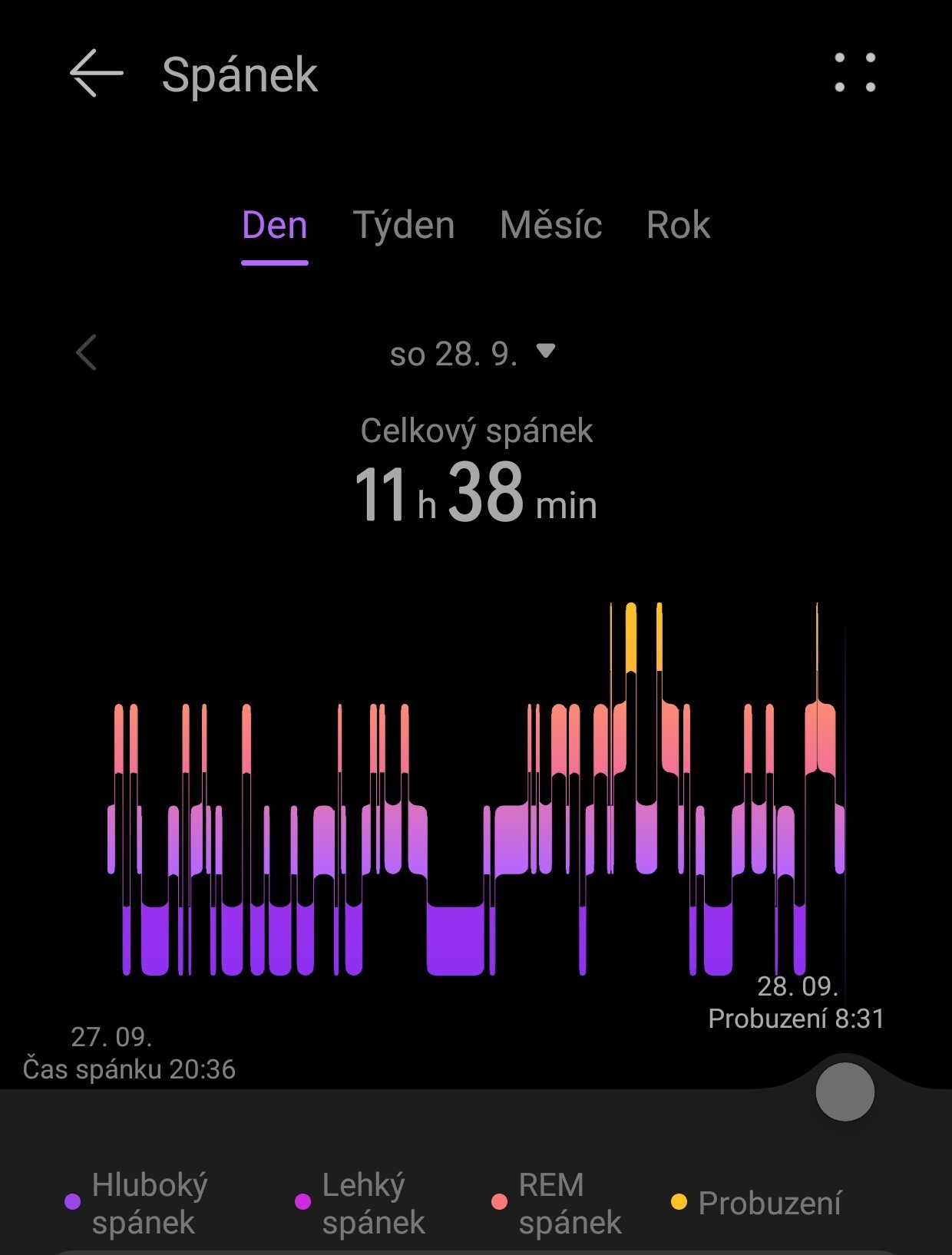The image size is (952, 1255).
Task: Go back from the Spánek screen
Action: [x=96, y=74]
